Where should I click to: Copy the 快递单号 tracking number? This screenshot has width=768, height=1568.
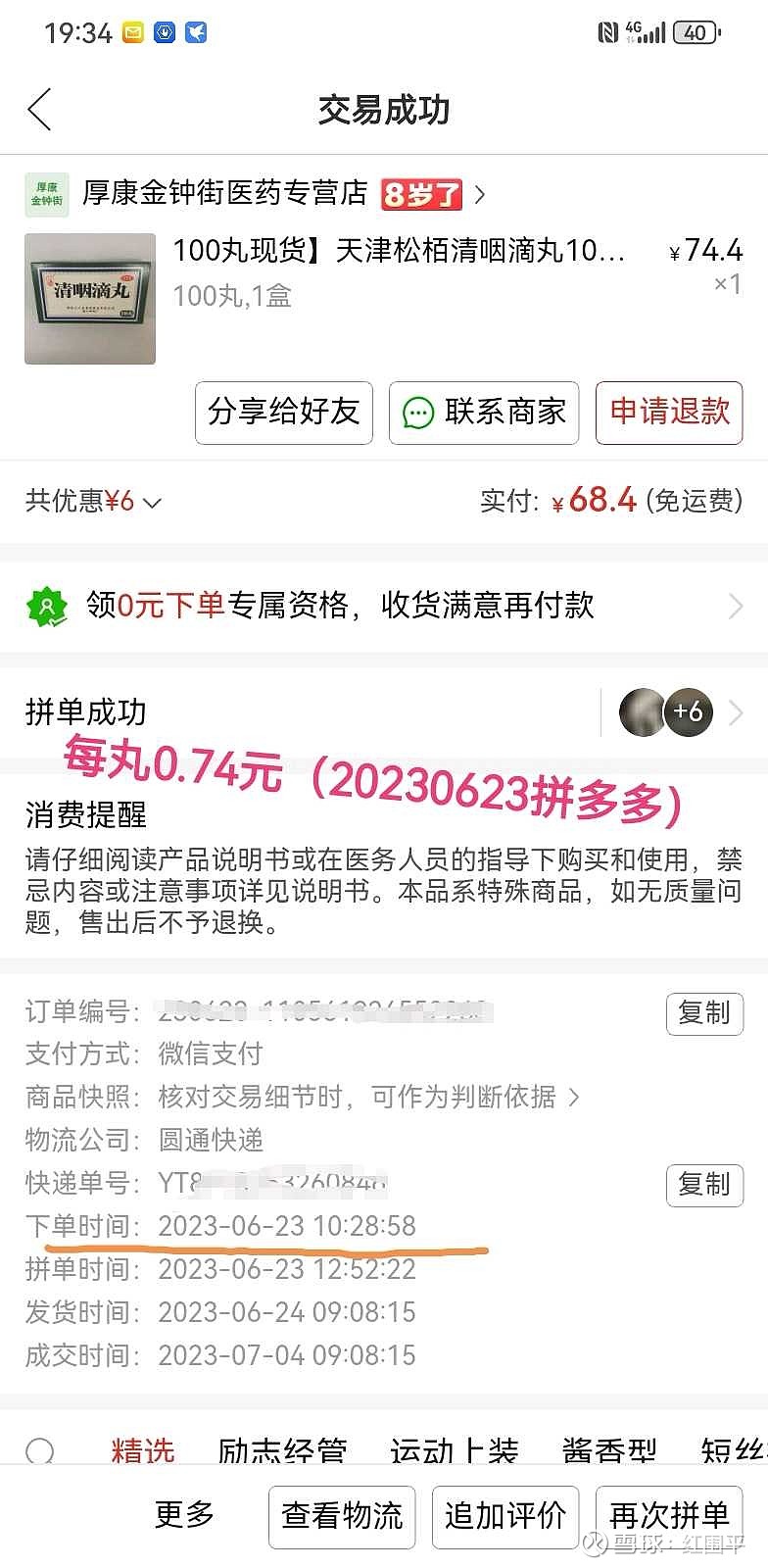click(704, 1186)
